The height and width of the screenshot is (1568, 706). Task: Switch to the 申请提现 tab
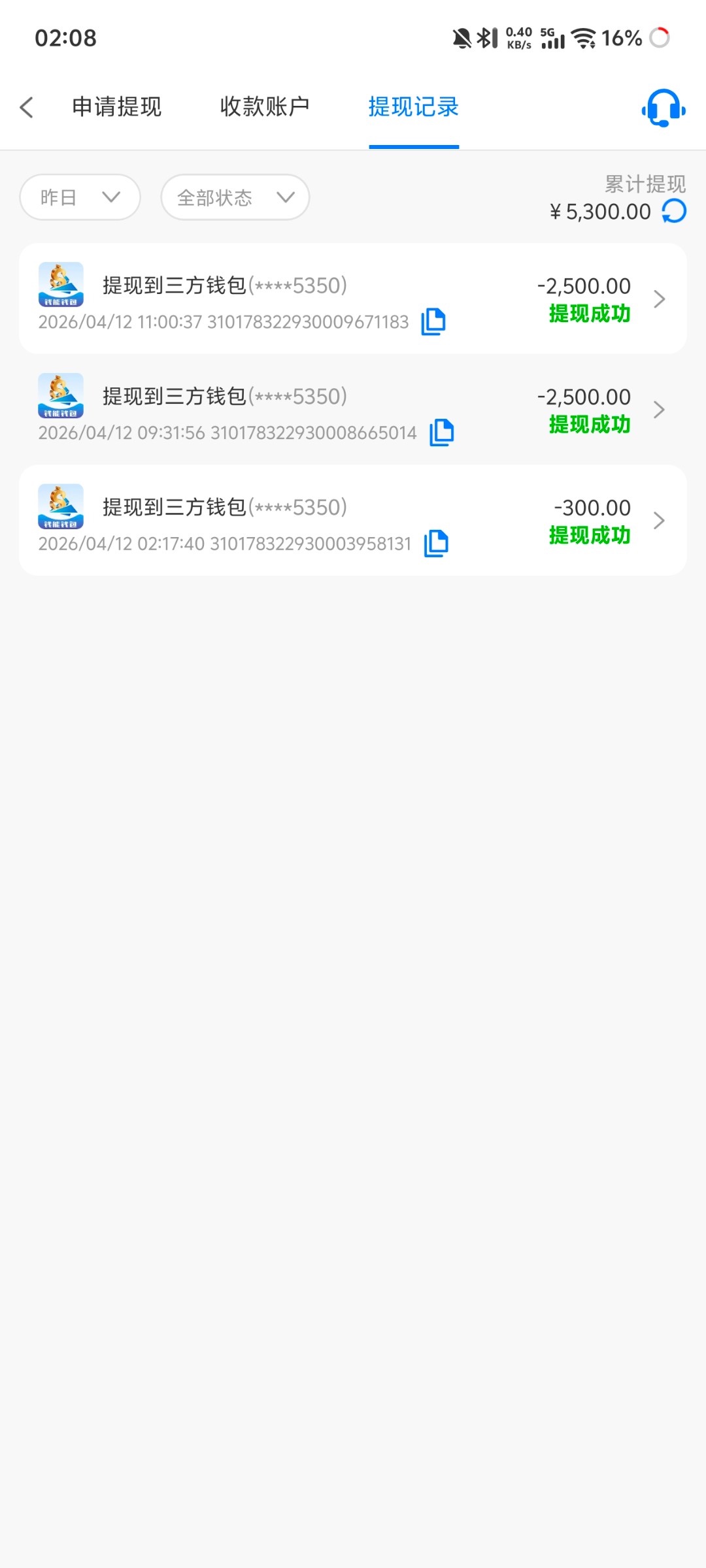[118, 106]
